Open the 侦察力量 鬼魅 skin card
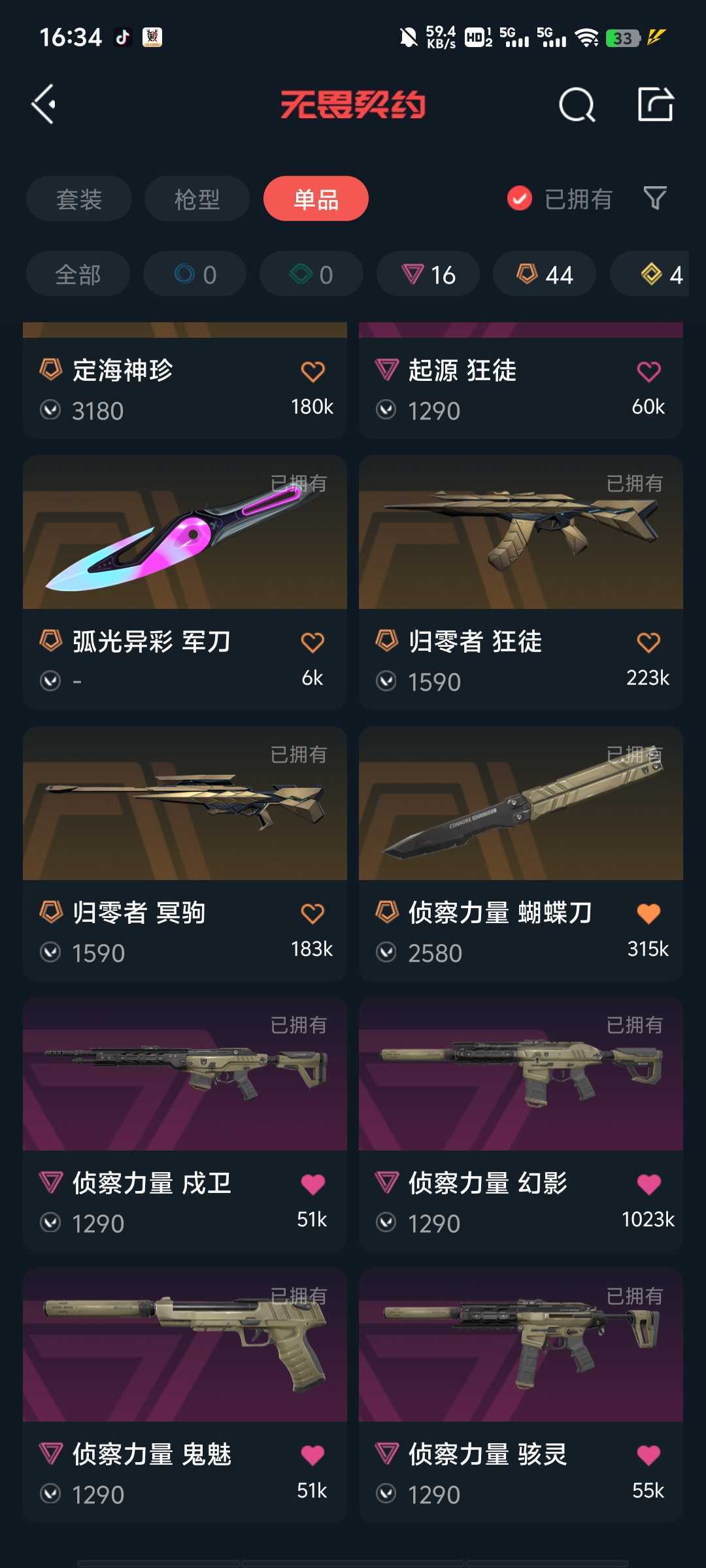 [x=185, y=1396]
